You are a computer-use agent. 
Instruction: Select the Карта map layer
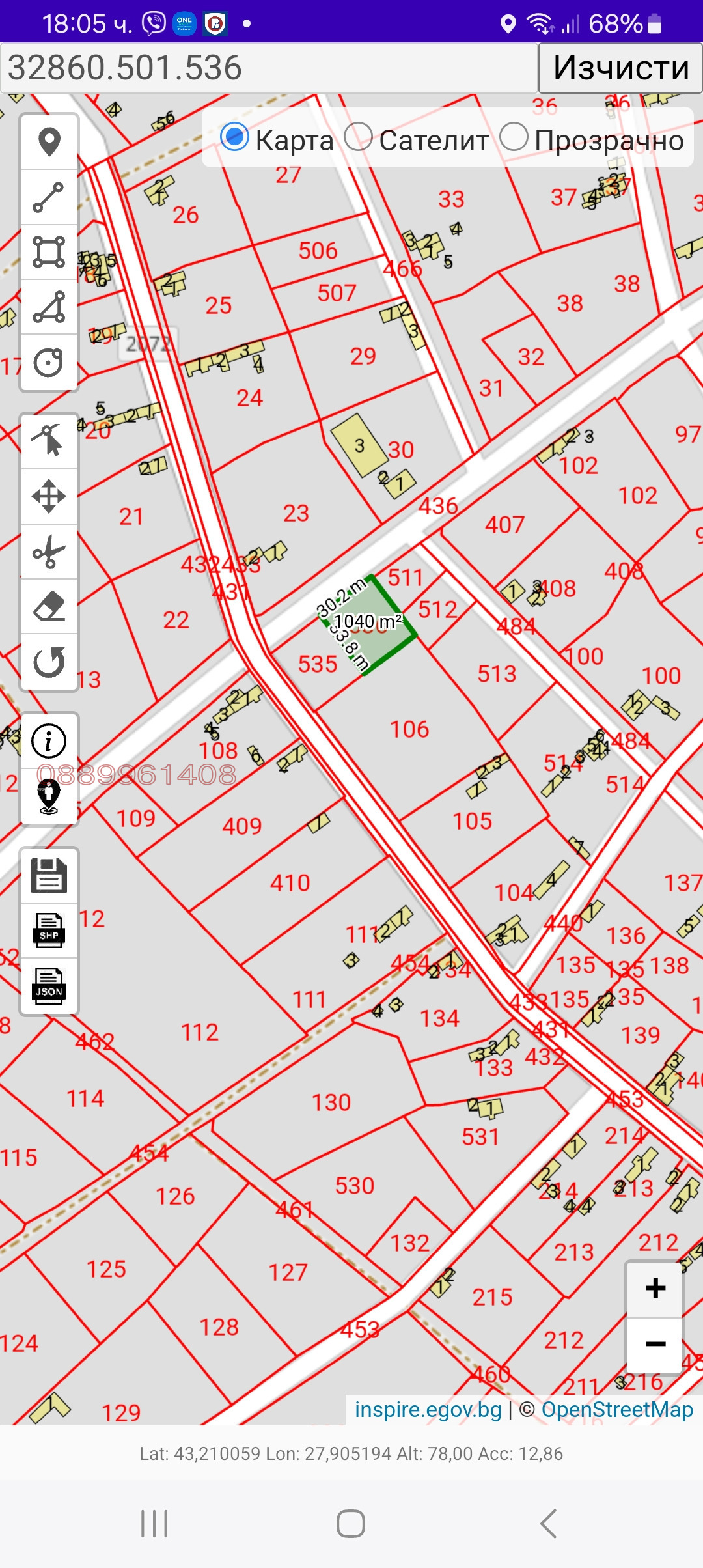235,137
